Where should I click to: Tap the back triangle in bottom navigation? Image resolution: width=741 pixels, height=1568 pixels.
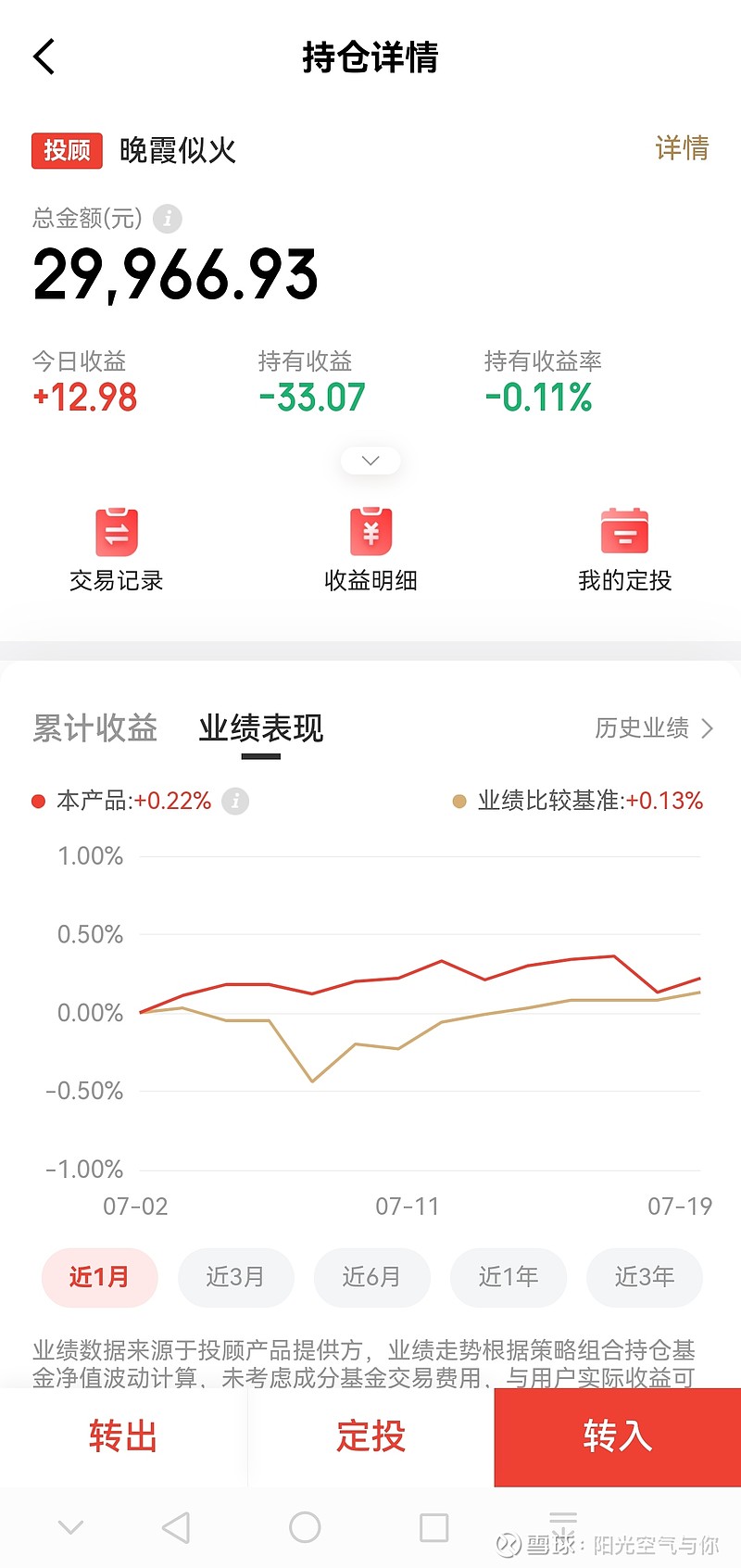177,1525
